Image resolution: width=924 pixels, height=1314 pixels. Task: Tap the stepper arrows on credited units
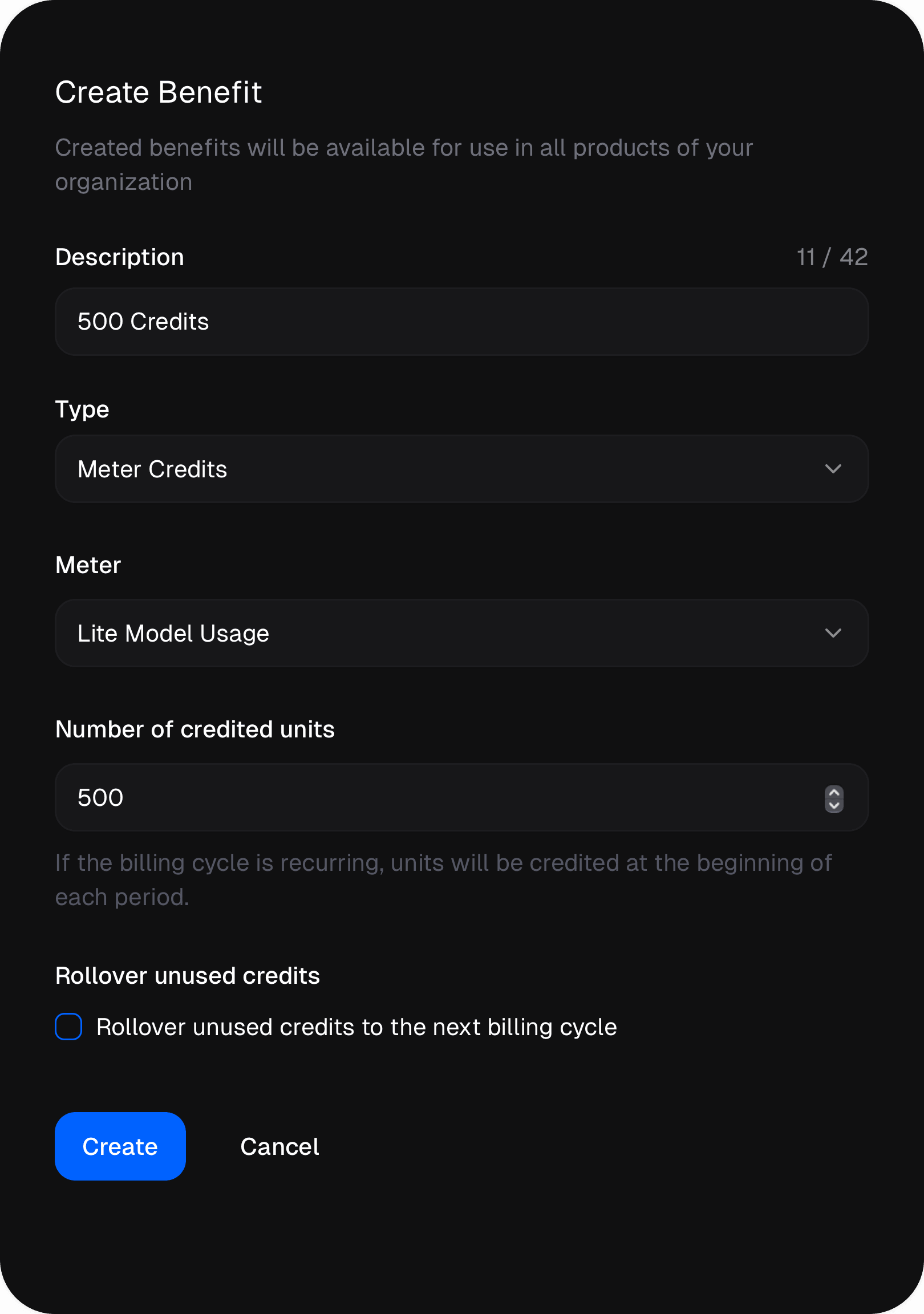pos(833,798)
